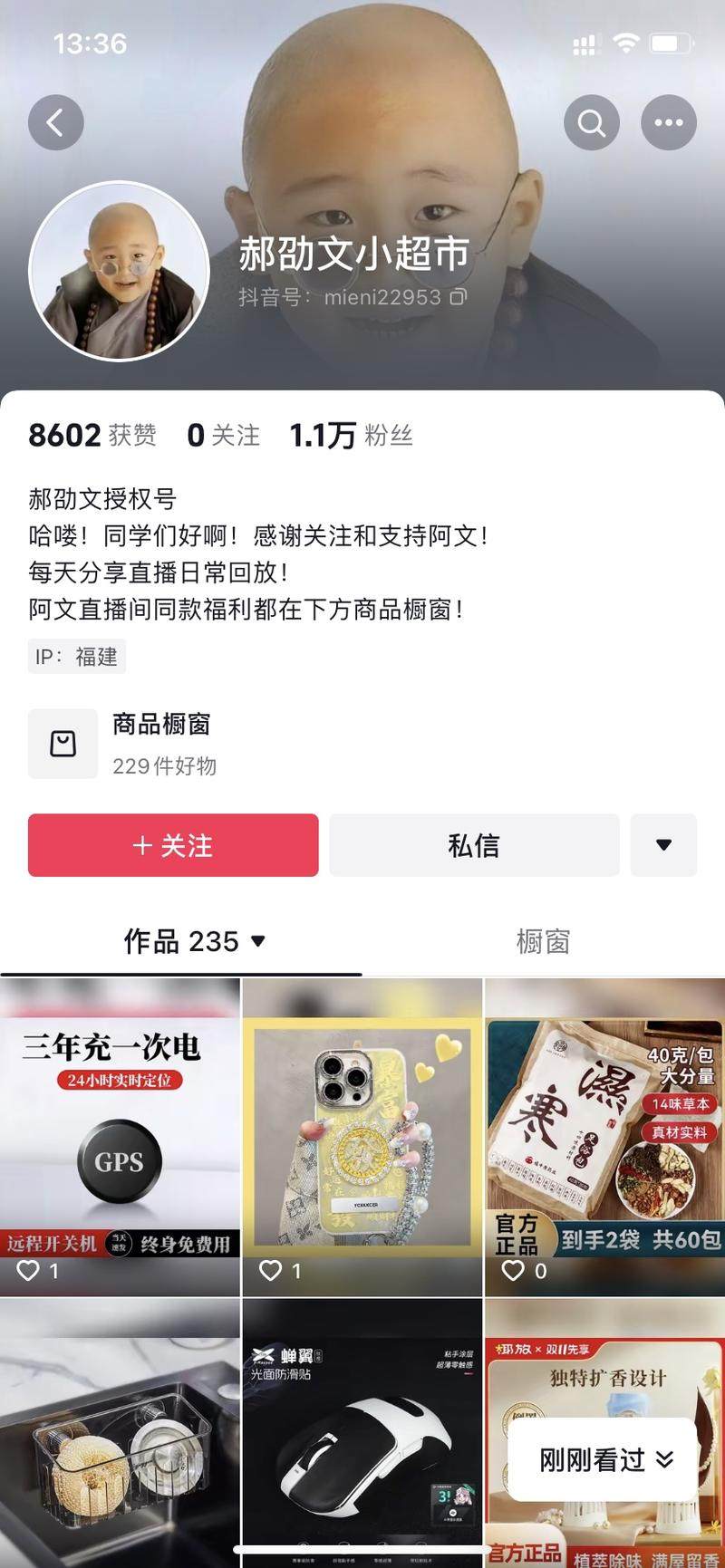This screenshot has height=1568, width=725.
Task: Open the sink soap holder video
Action: pyautogui.click(x=120, y=1431)
